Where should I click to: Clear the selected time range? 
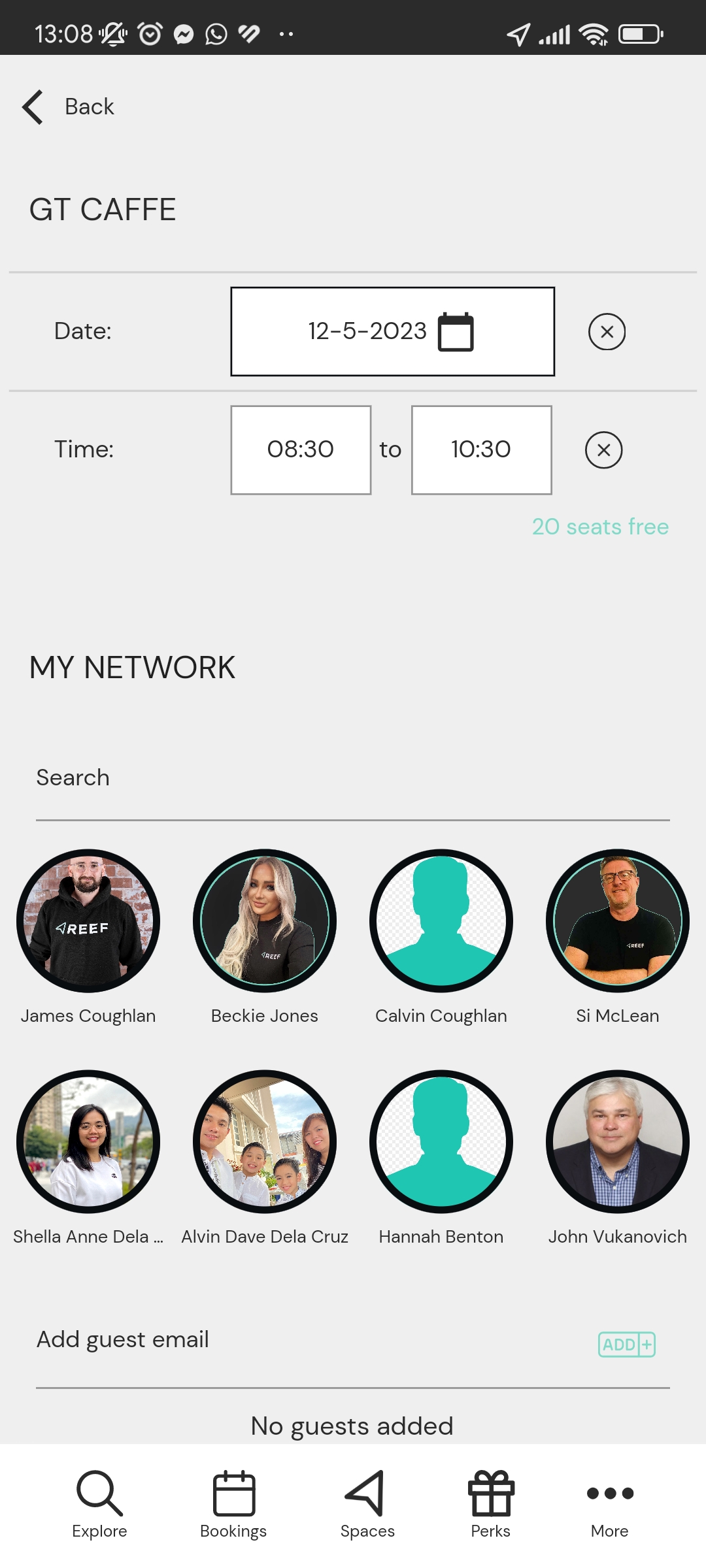click(603, 450)
